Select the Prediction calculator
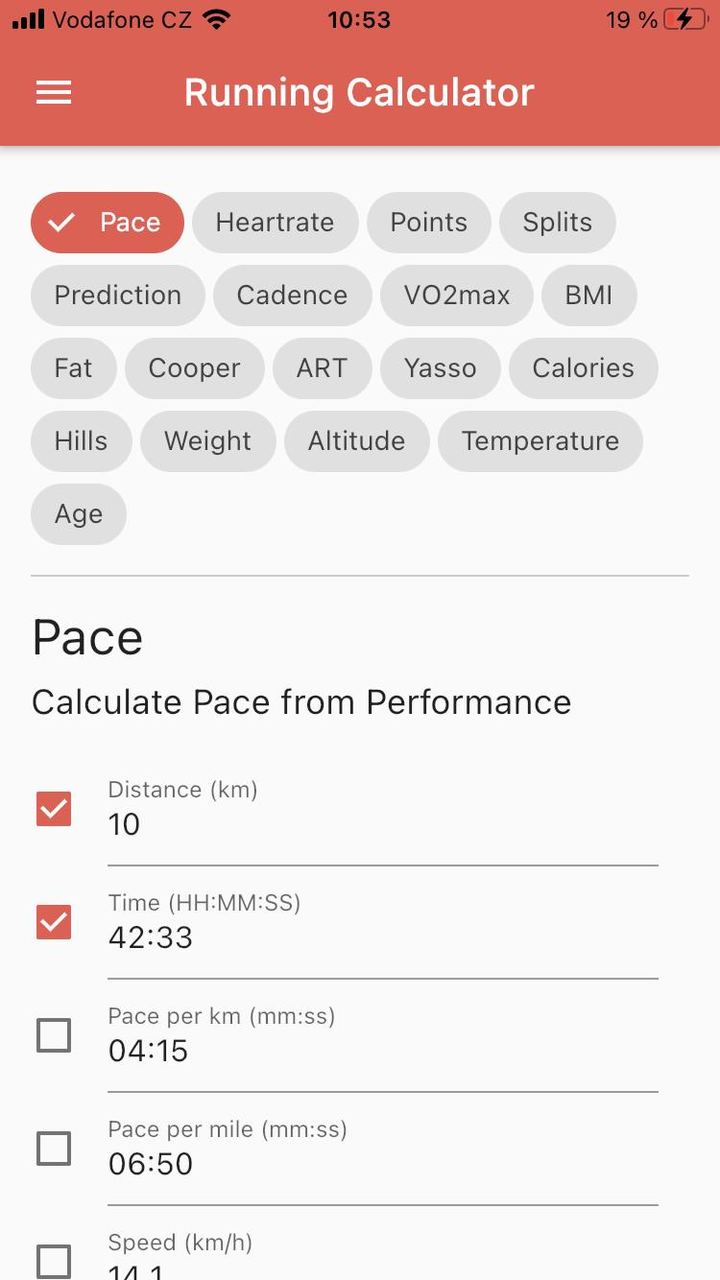Image resolution: width=720 pixels, height=1280 pixels. [117, 295]
